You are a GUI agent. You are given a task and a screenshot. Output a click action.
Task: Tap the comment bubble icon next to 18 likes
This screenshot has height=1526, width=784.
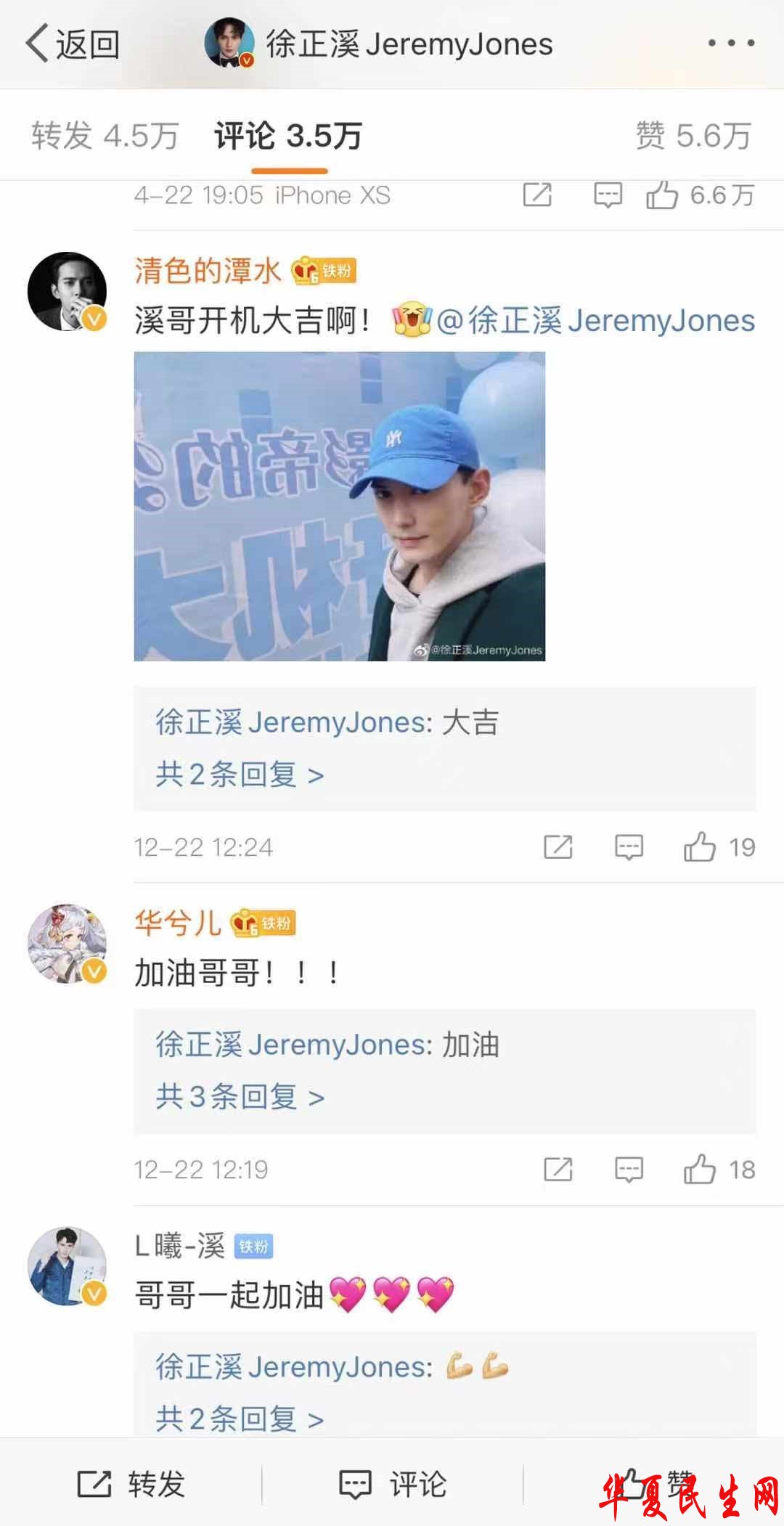tap(630, 1169)
